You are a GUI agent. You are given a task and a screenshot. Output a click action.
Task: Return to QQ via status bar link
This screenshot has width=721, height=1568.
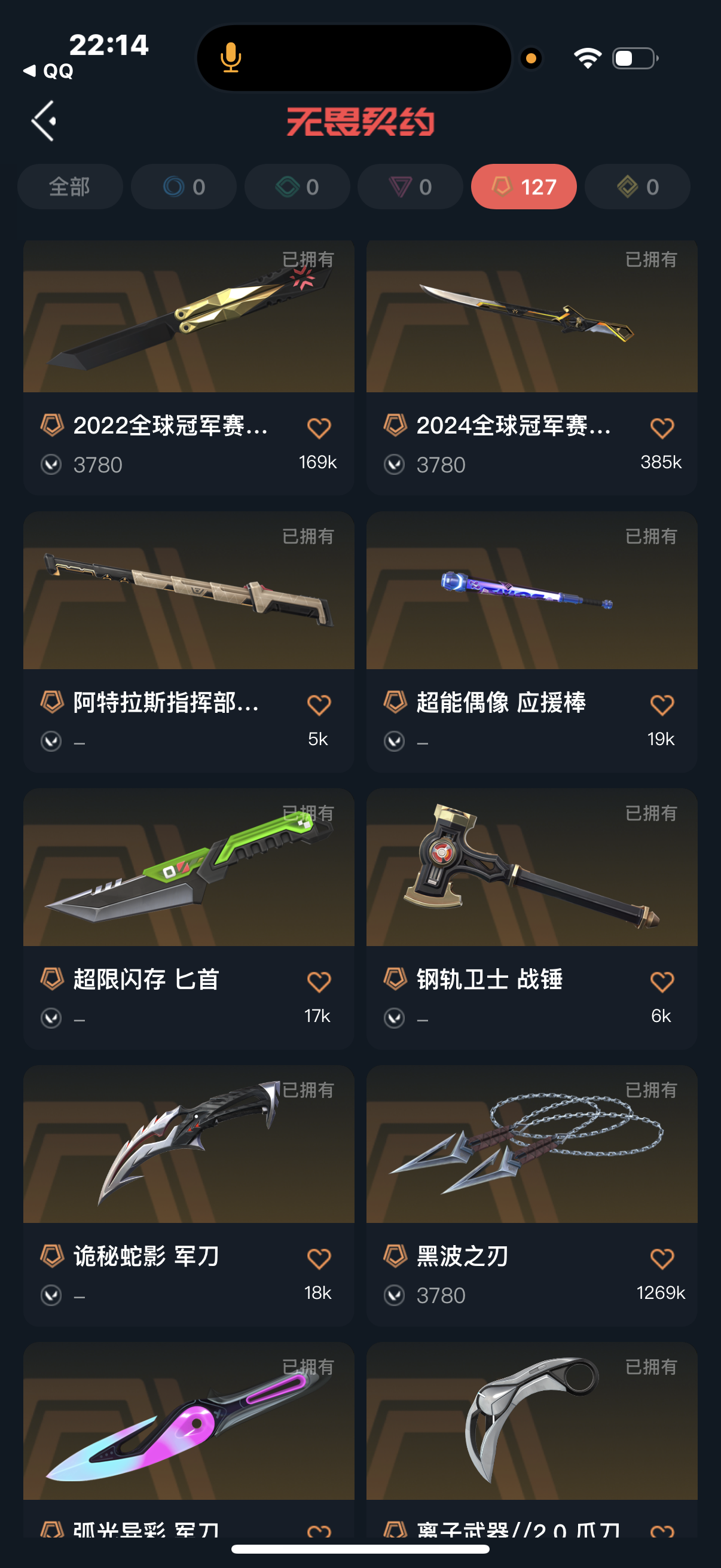point(48,71)
